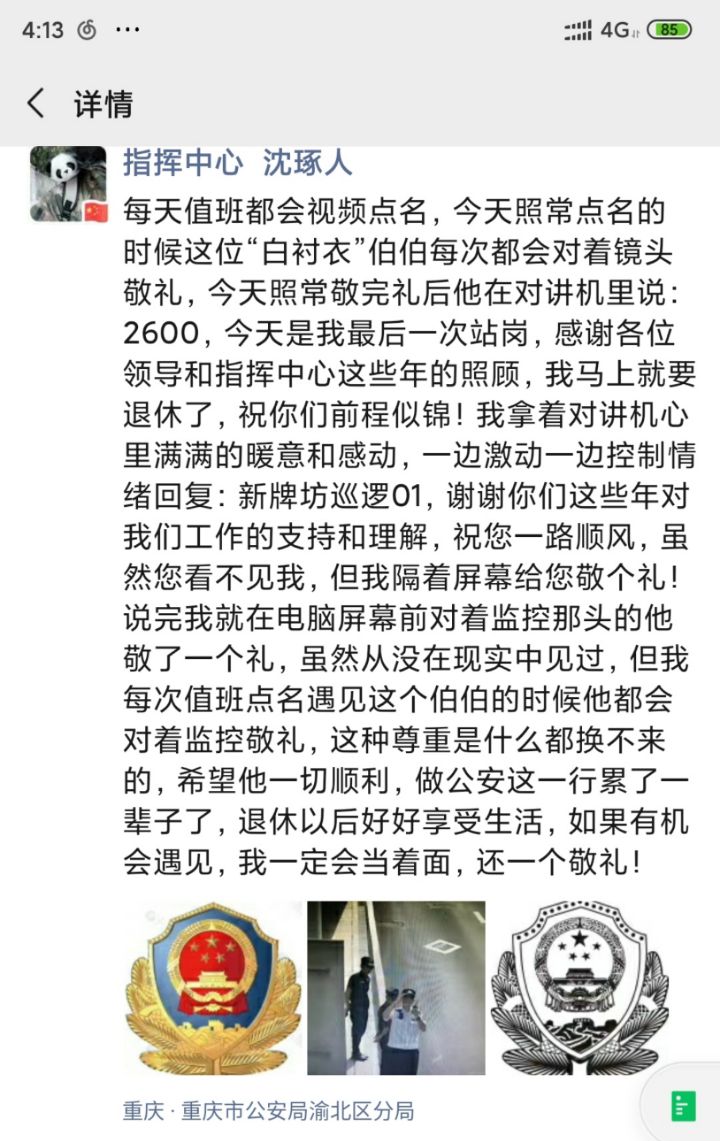View the black-and-white police emblem image
This screenshot has width=720, height=1141.
tap(580, 987)
